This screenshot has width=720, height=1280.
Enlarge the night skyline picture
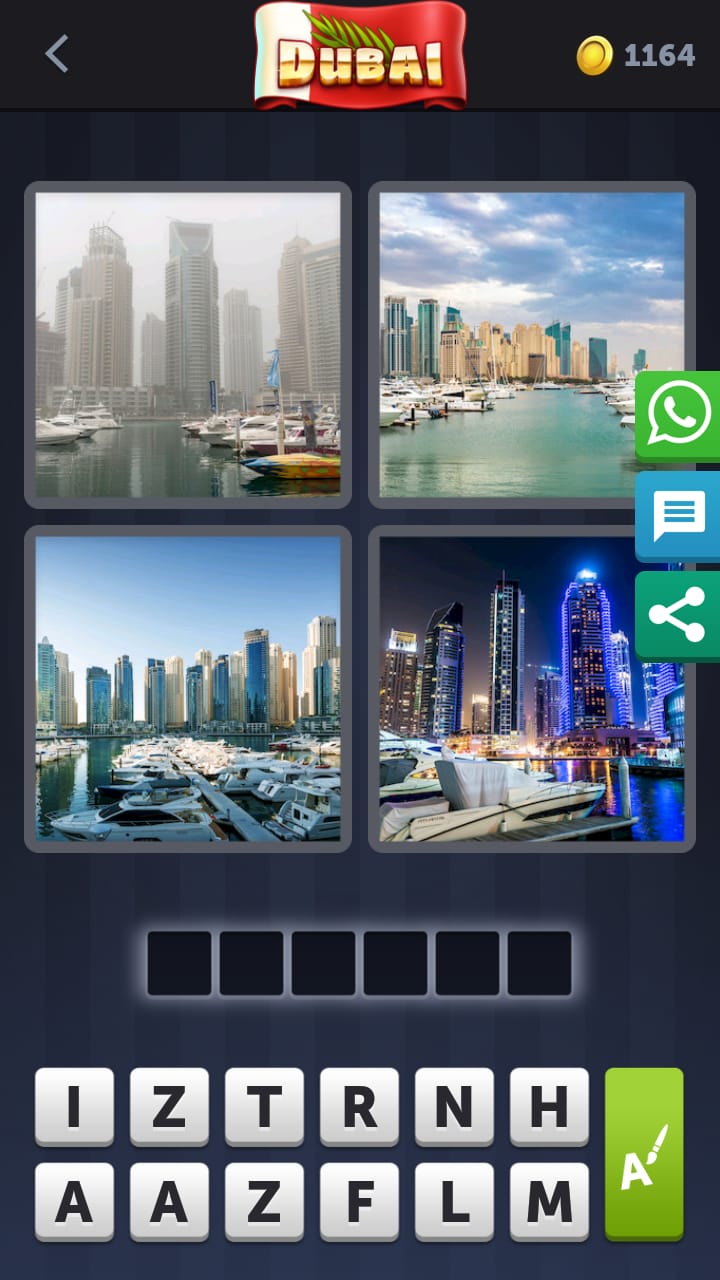(x=531, y=689)
